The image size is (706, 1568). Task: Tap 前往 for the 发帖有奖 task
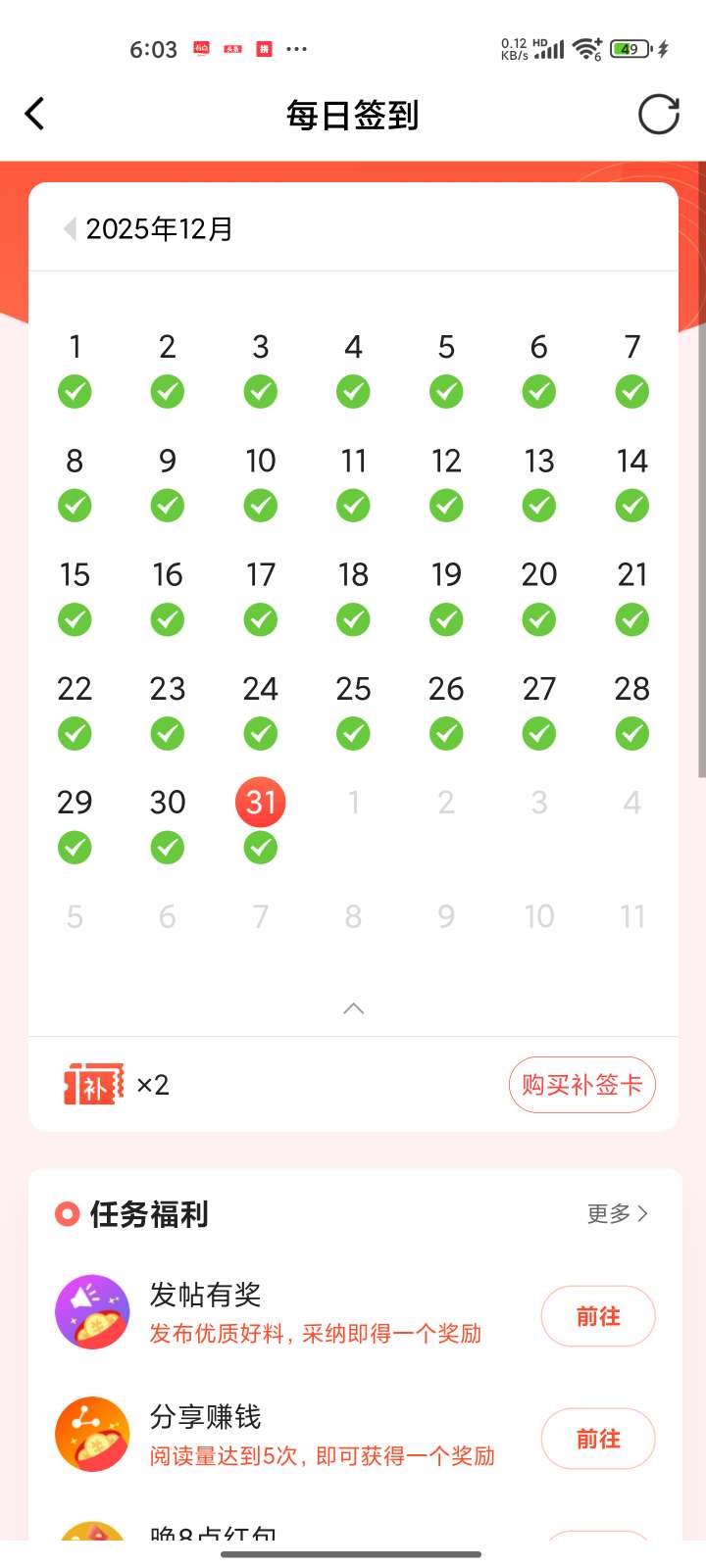[597, 1316]
